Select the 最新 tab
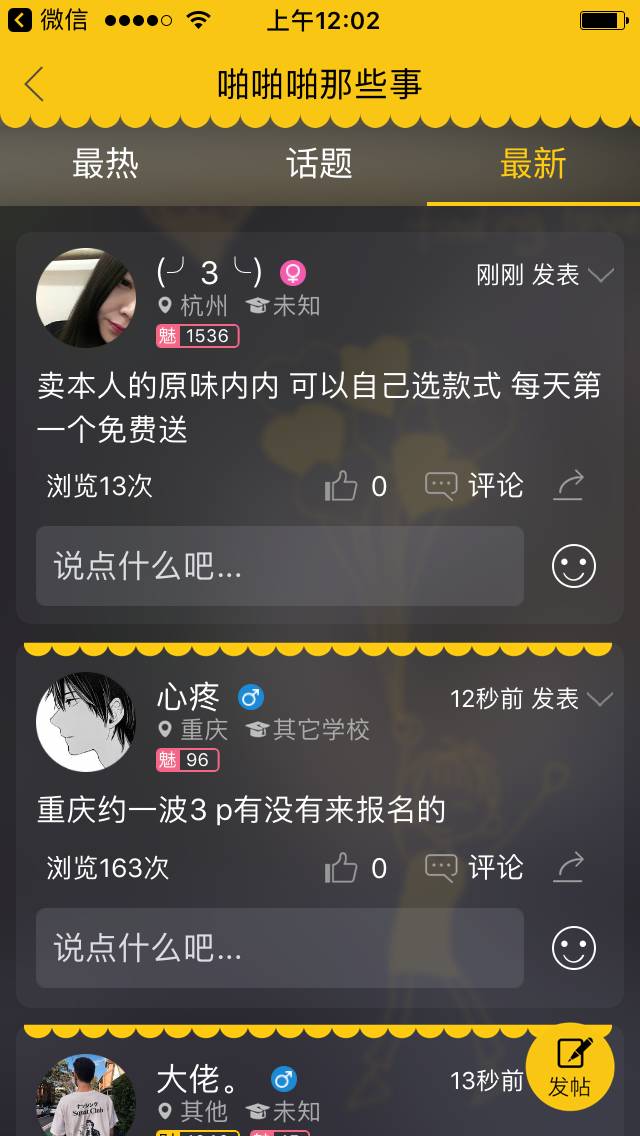The width and height of the screenshot is (640, 1136). click(533, 164)
